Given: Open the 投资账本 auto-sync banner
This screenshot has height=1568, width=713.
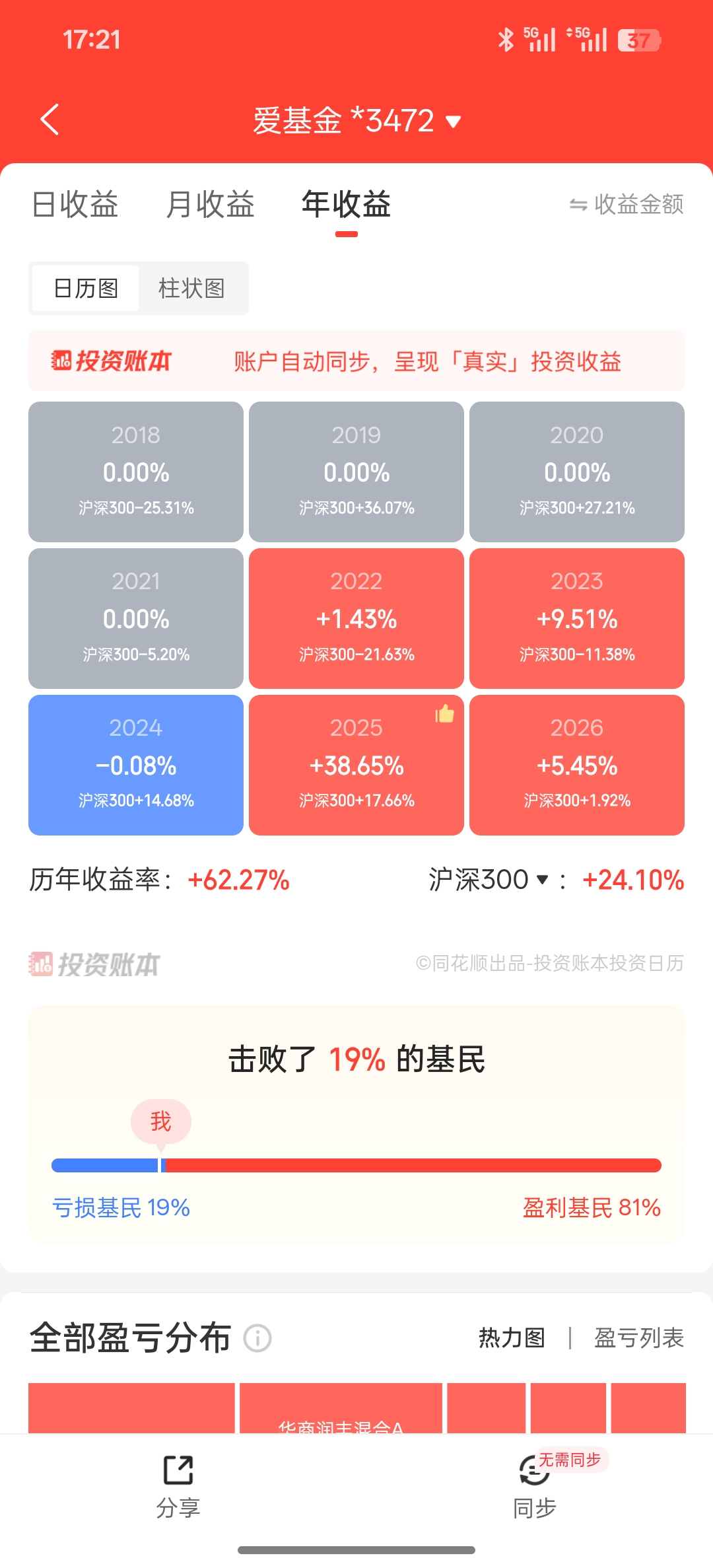Looking at the screenshot, I should [356, 361].
